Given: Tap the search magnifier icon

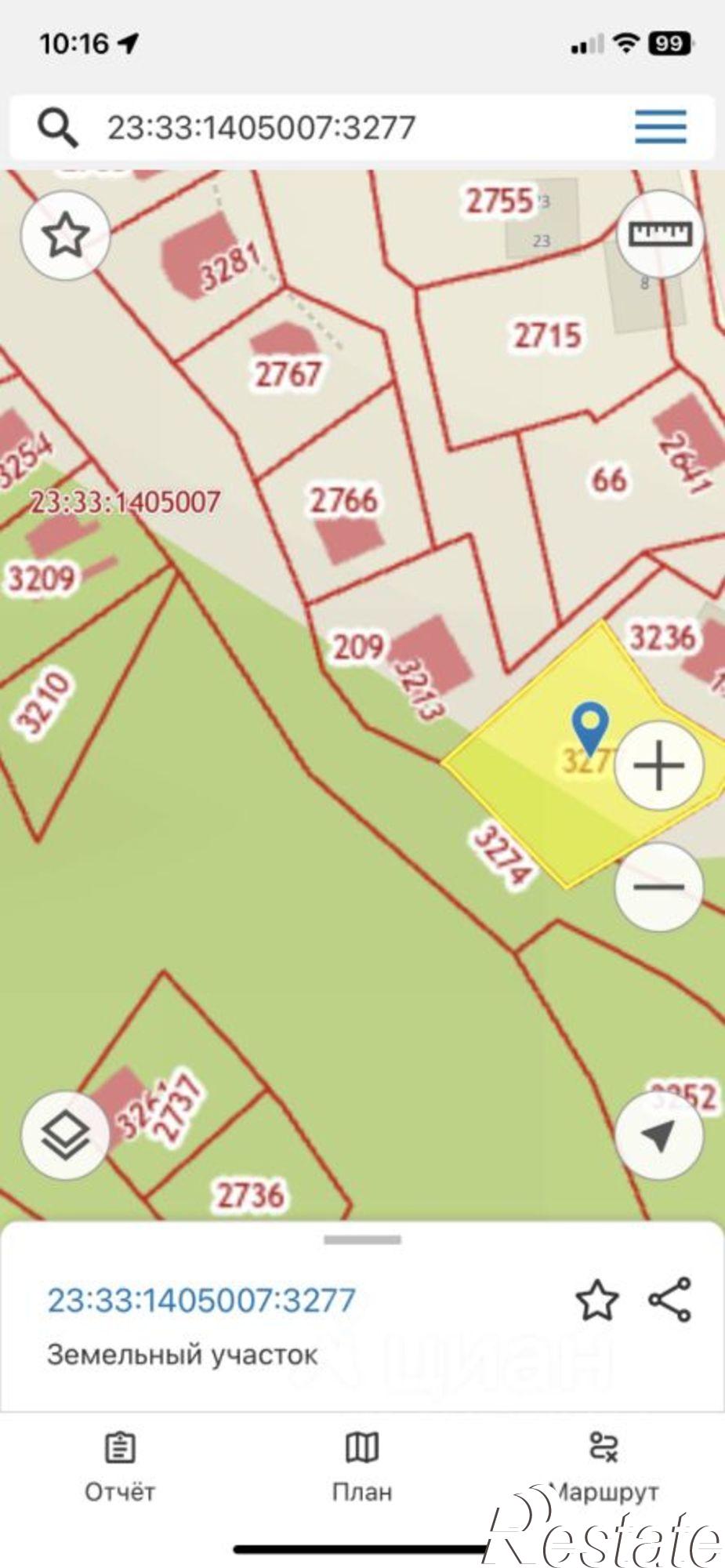Looking at the screenshot, I should click(x=58, y=128).
